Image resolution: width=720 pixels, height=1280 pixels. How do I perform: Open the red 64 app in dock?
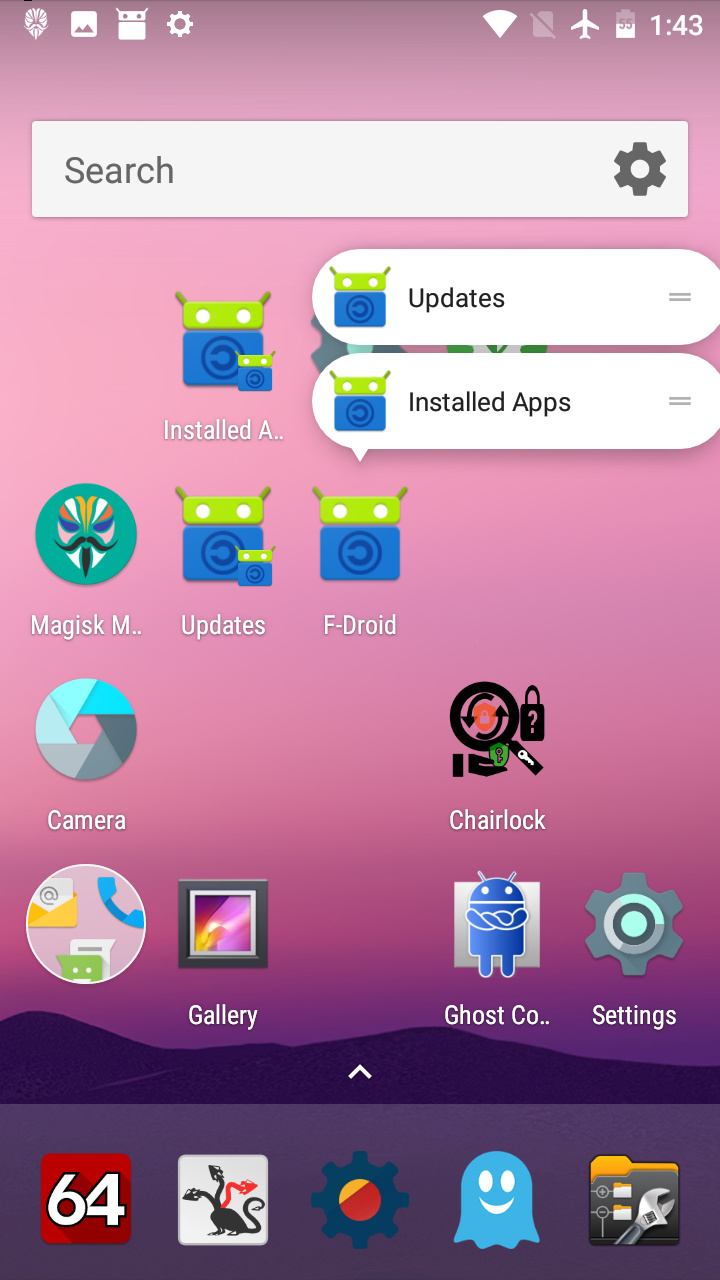(86, 1199)
